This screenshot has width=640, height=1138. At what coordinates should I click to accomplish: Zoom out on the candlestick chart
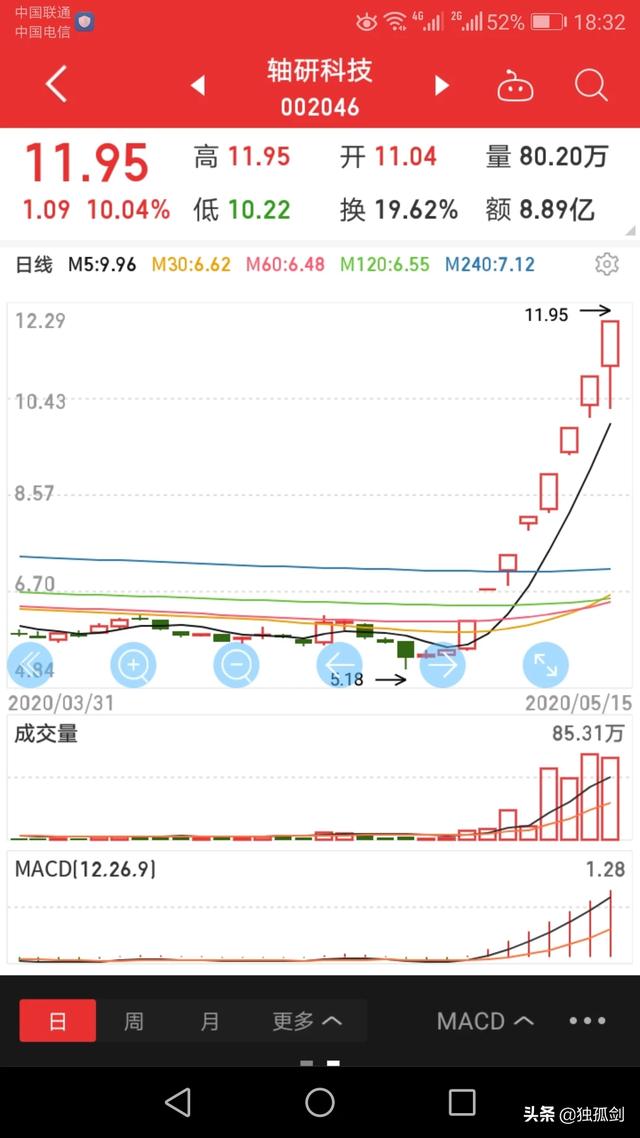pyautogui.click(x=236, y=665)
